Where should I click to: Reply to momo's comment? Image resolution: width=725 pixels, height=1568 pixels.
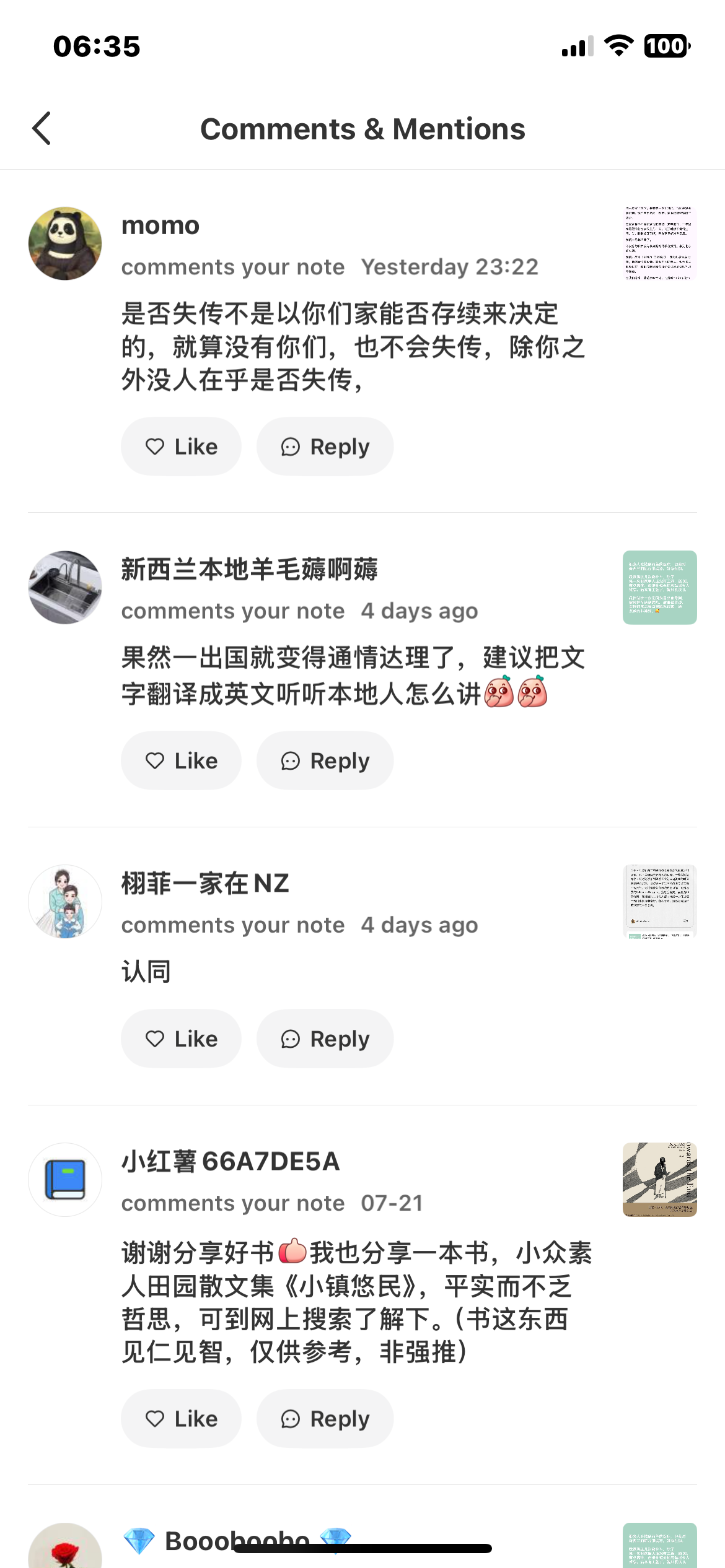pos(325,446)
